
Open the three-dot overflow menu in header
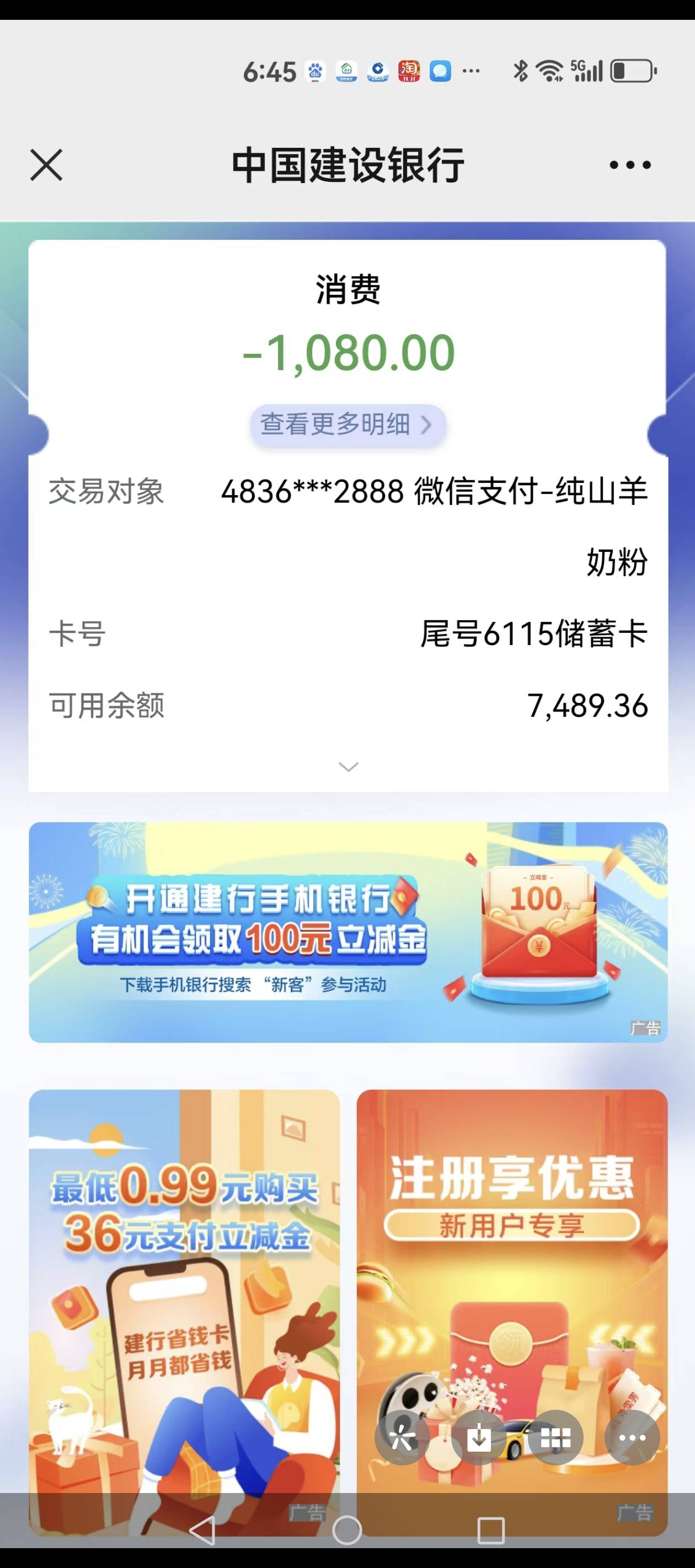630,165
